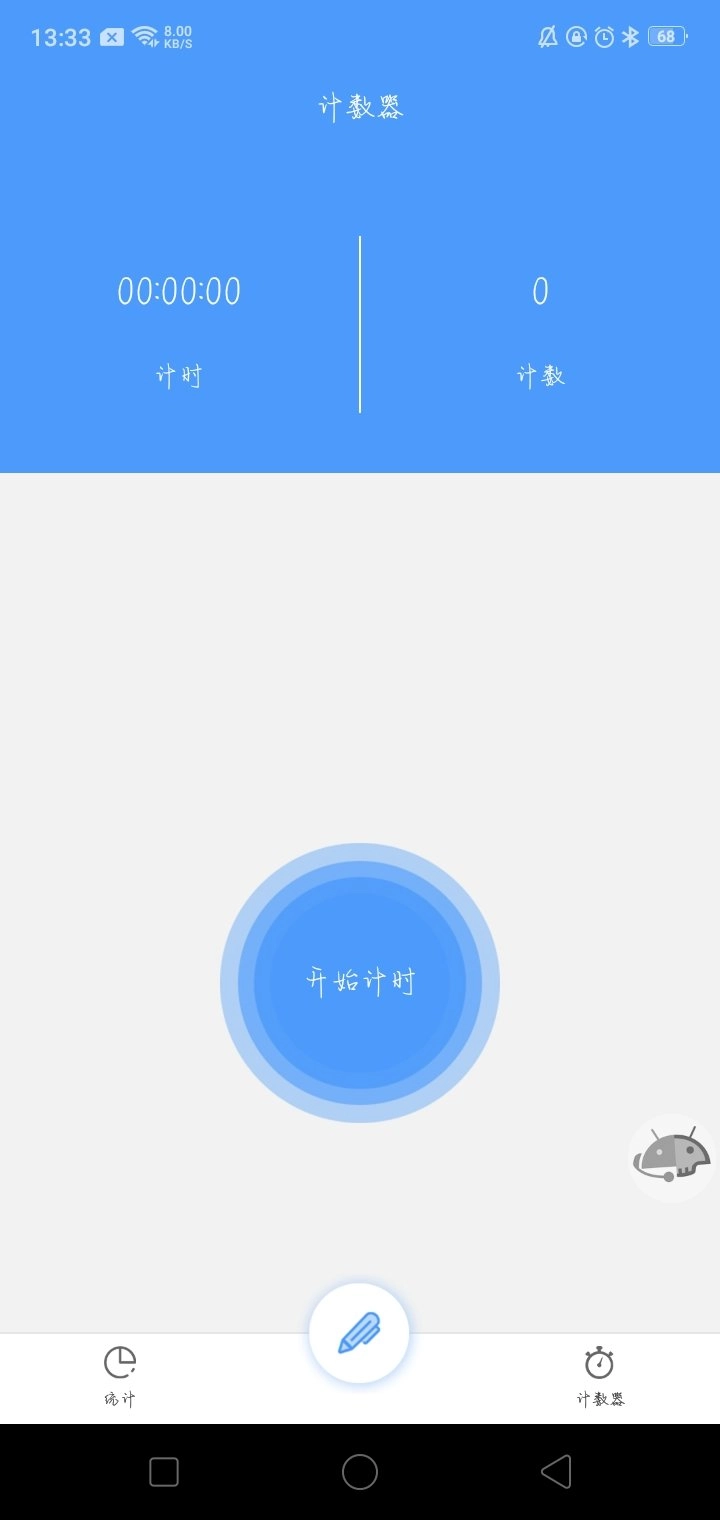The image size is (720, 1520).
Task: Tap the floating Android robot overlay icon
Action: click(670, 1158)
